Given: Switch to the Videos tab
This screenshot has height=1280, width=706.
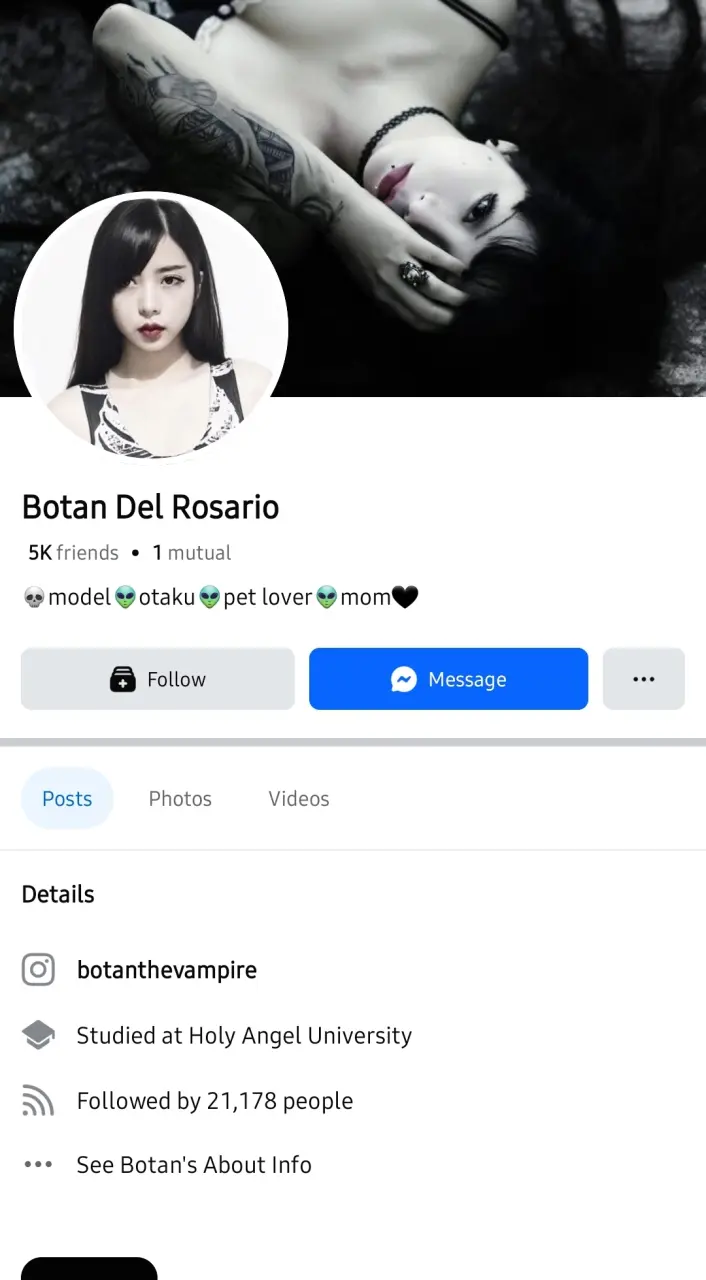Looking at the screenshot, I should [x=299, y=798].
